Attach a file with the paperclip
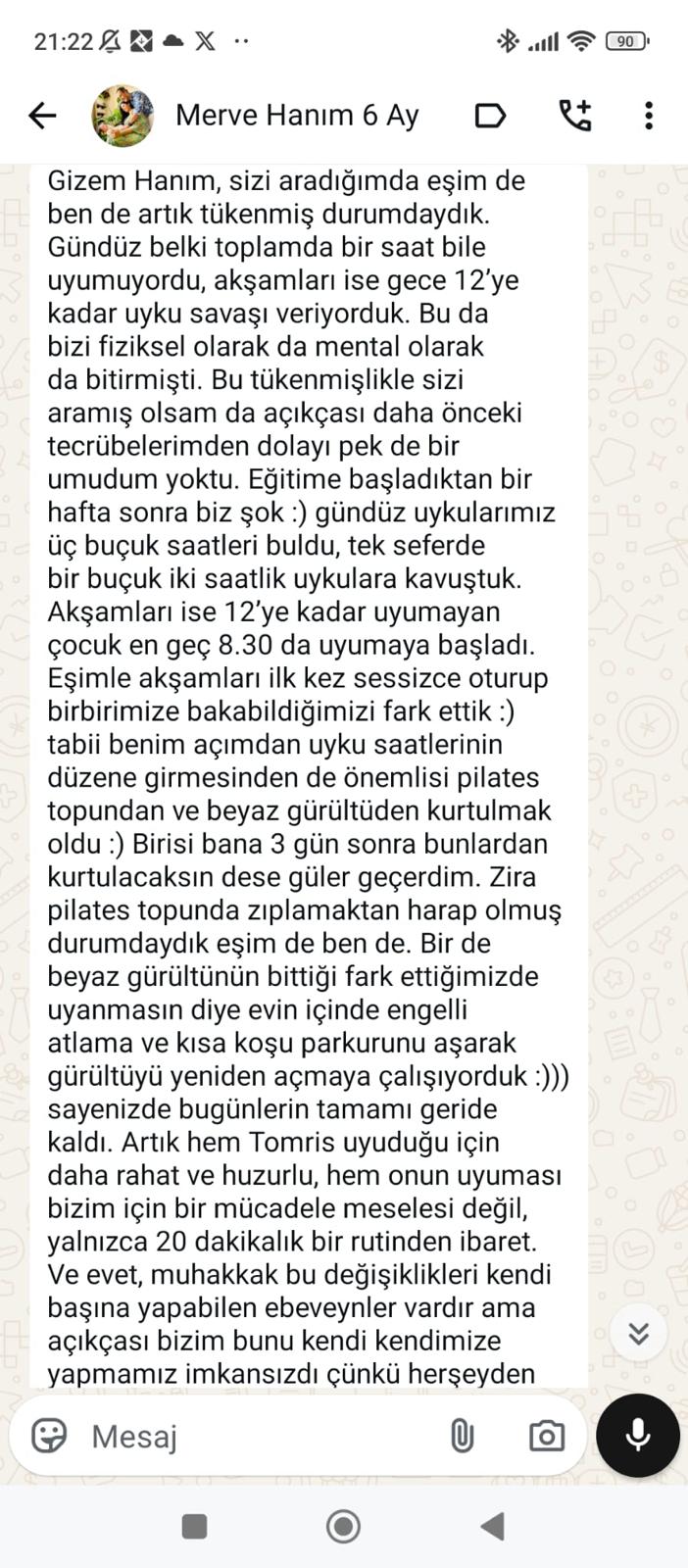Screen dimensions: 688x1568 pyautogui.click(x=461, y=1436)
